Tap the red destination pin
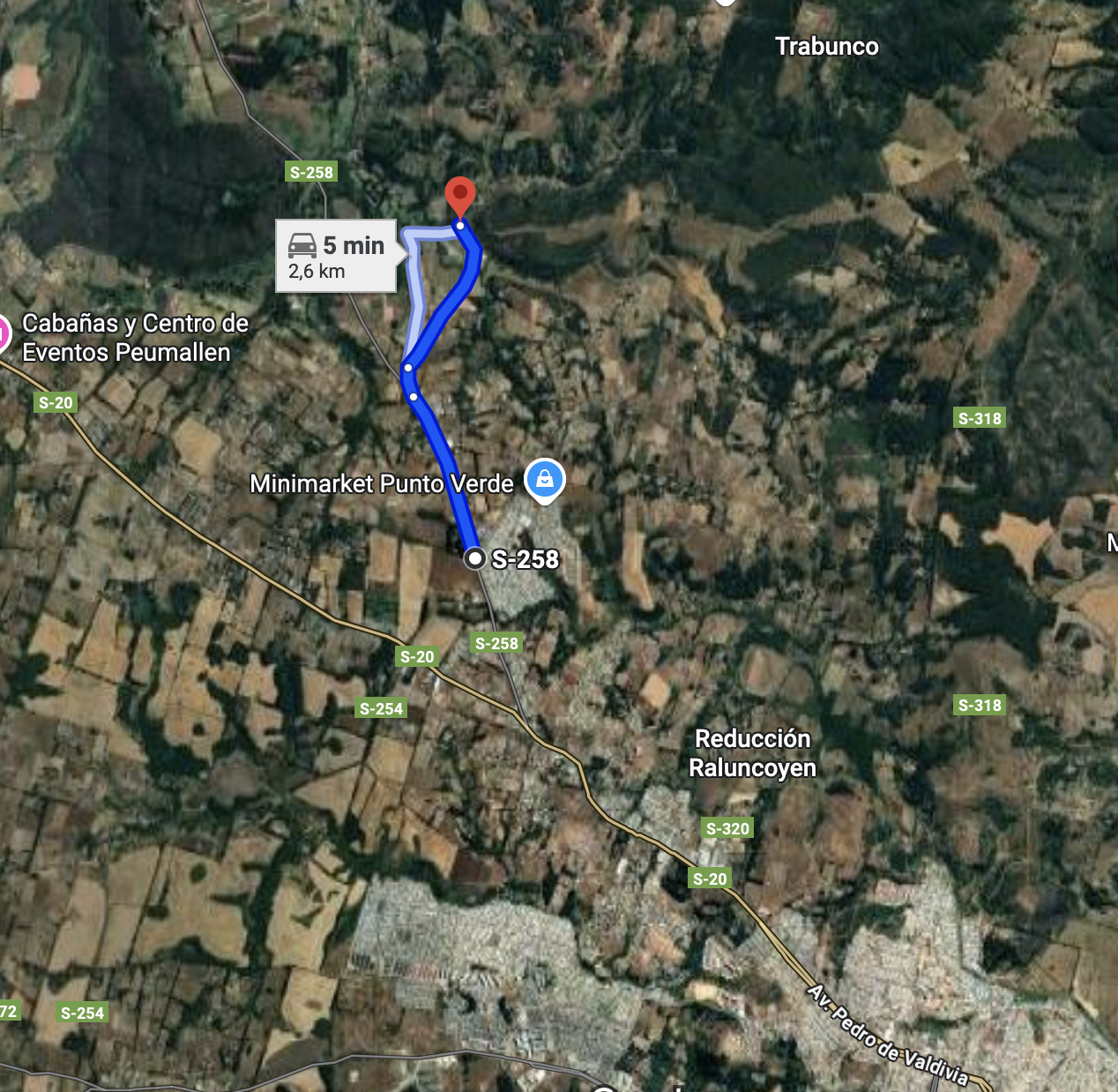Screen dimensions: 1118x1092 (459, 194)
